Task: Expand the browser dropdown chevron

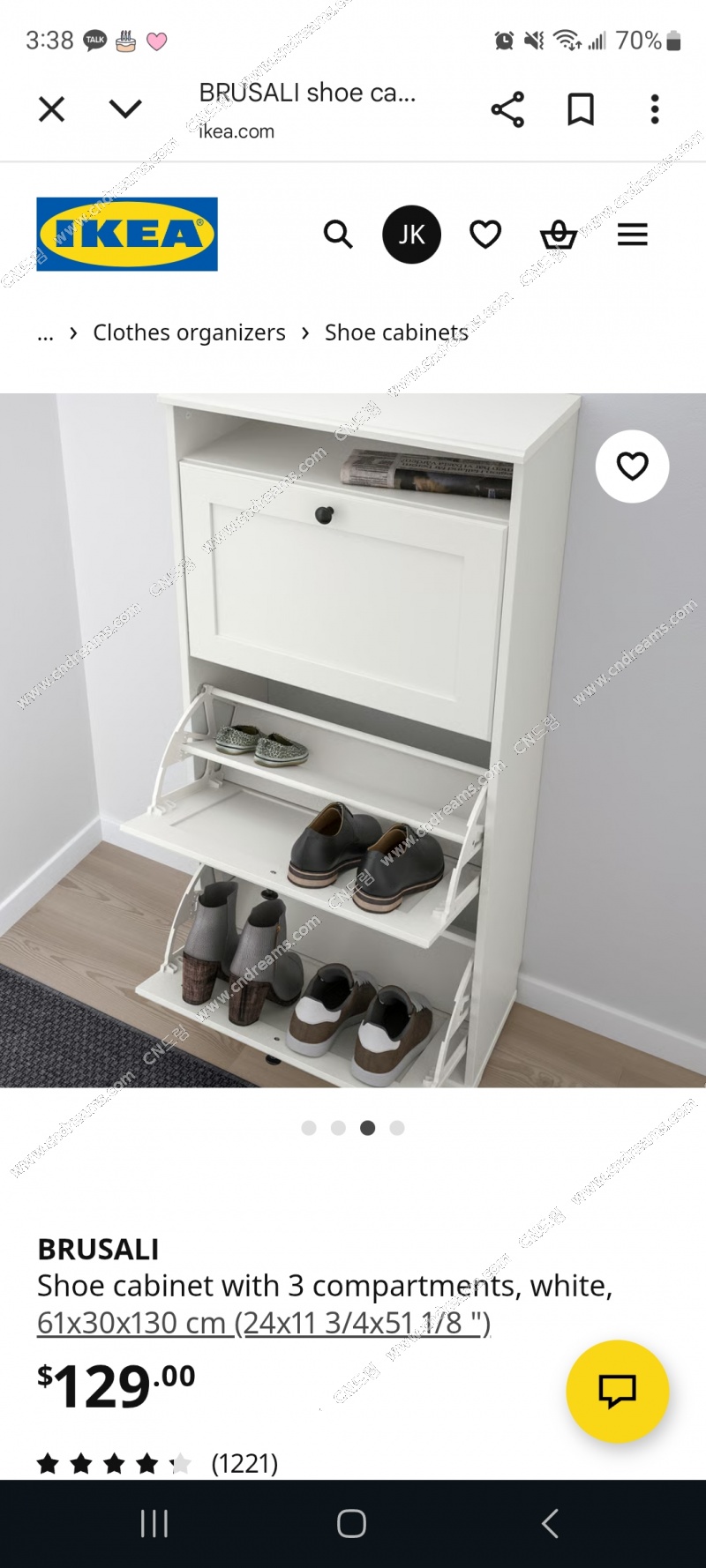Action: coord(125,109)
